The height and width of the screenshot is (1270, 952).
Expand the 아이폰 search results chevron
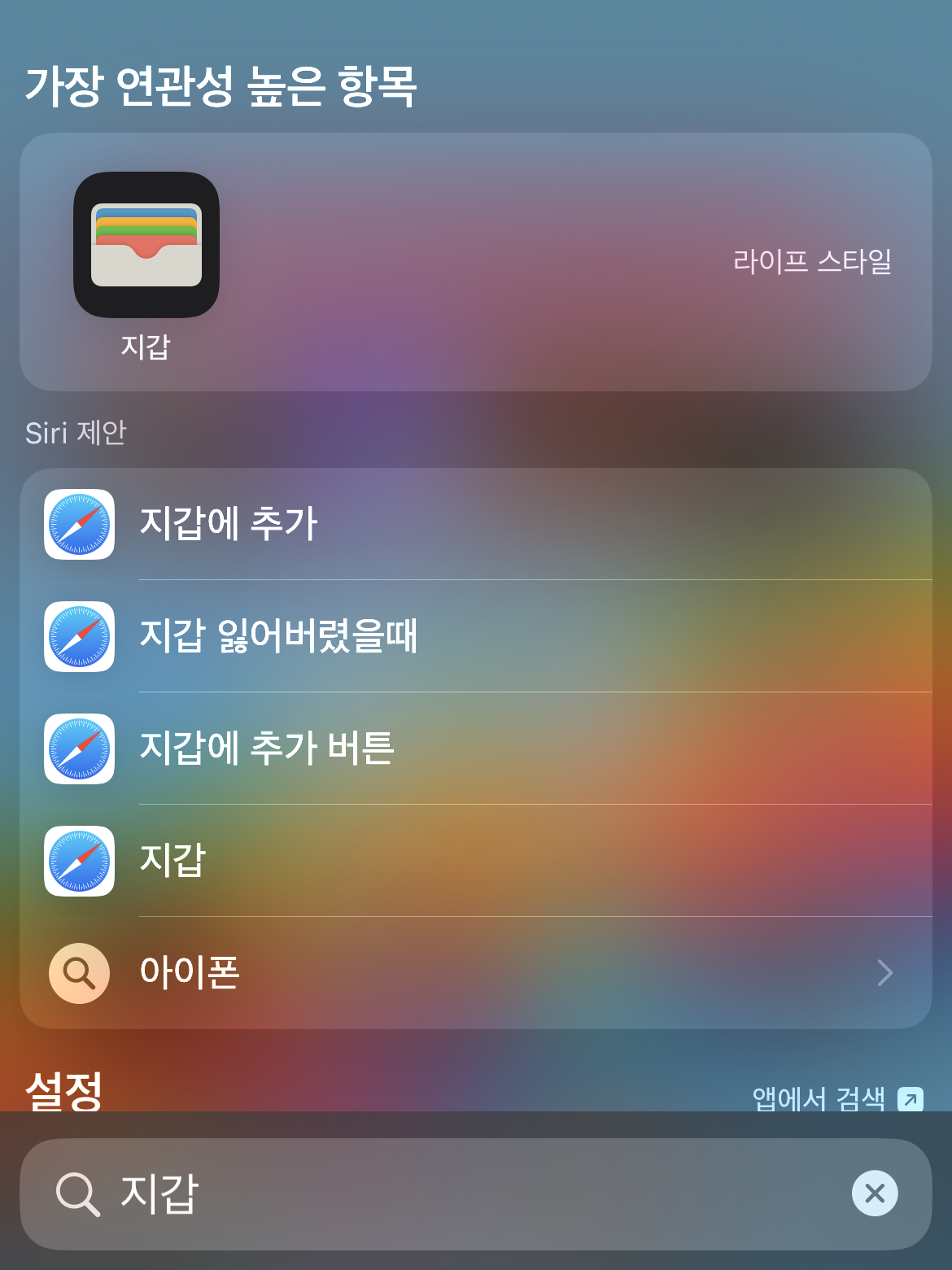(884, 974)
